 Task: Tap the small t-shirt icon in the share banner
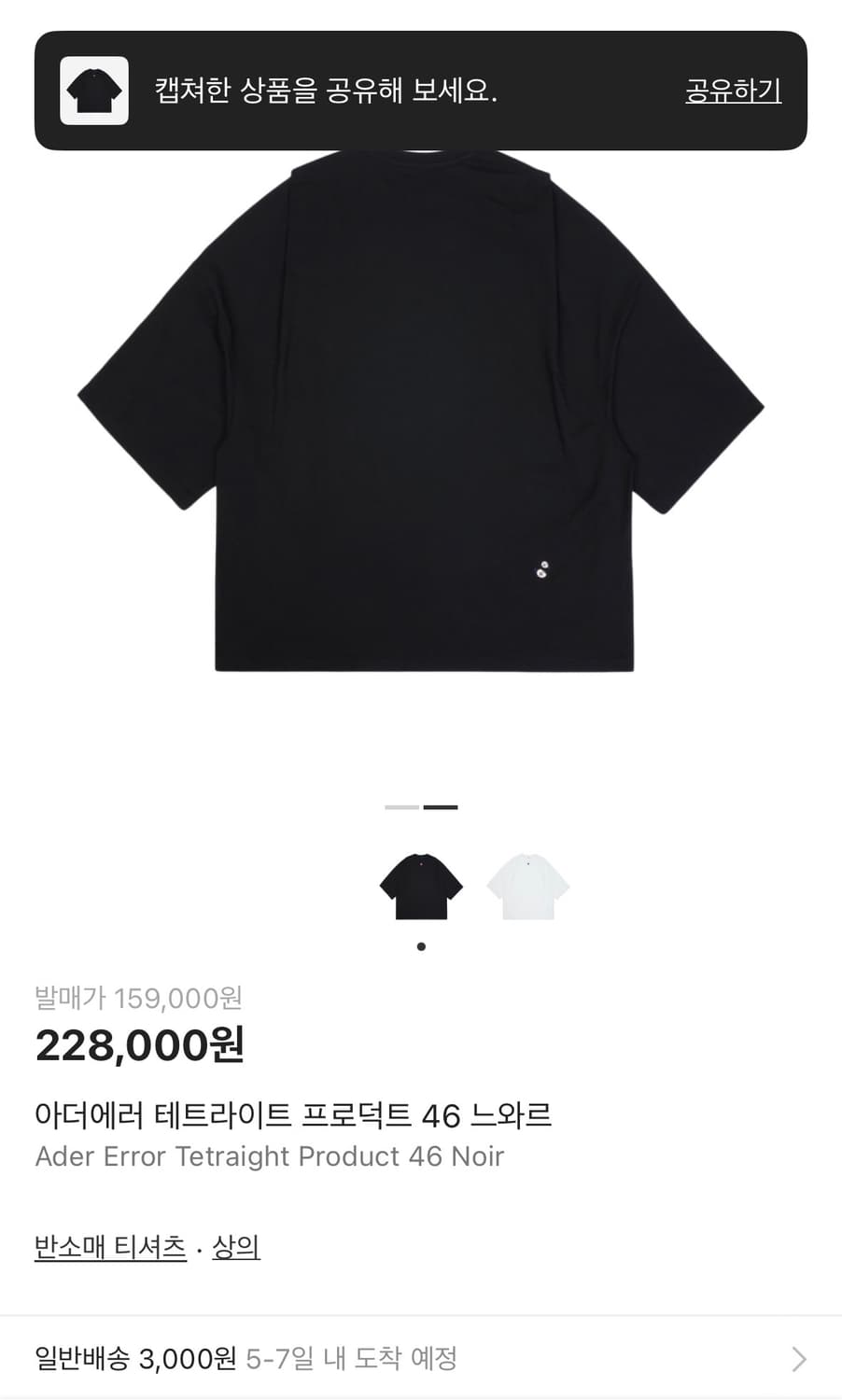tap(92, 91)
